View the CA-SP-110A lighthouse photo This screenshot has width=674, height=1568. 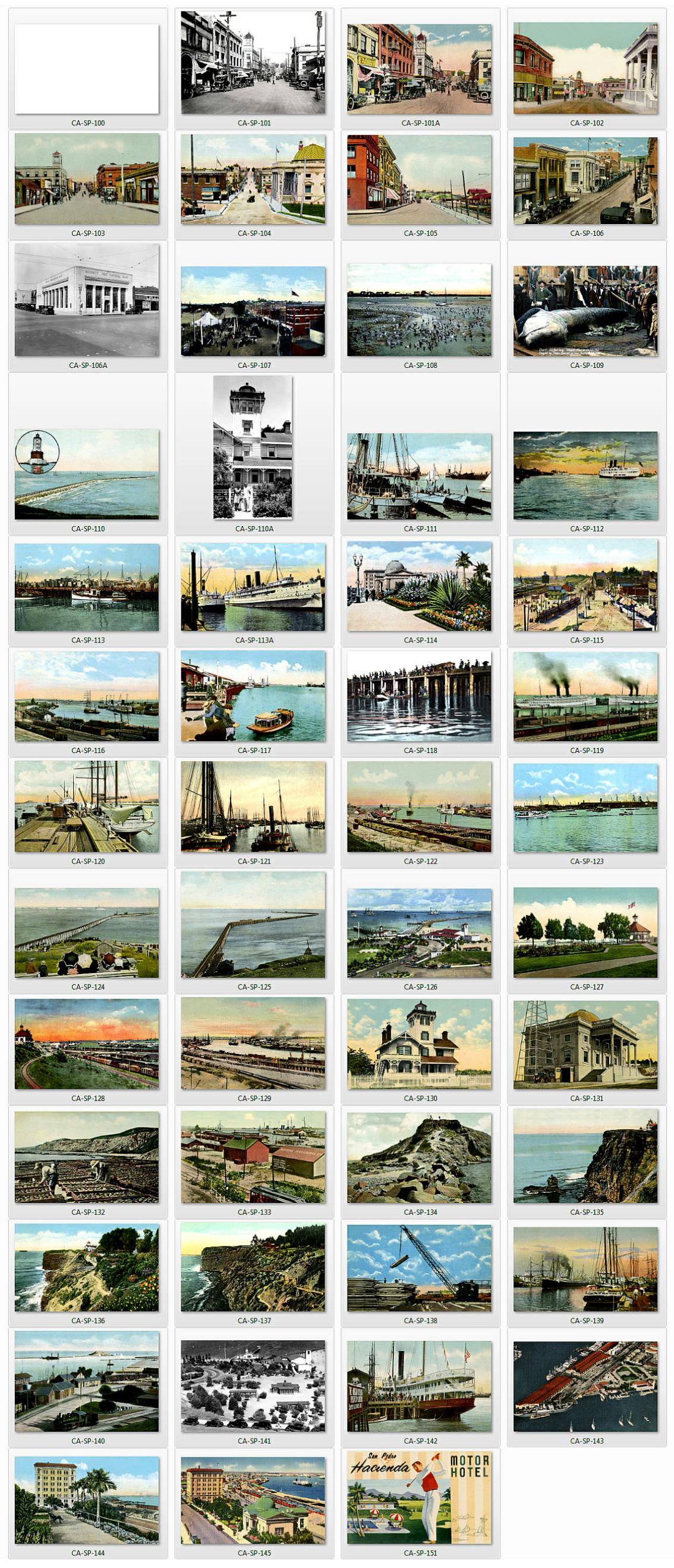pos(253,448)
